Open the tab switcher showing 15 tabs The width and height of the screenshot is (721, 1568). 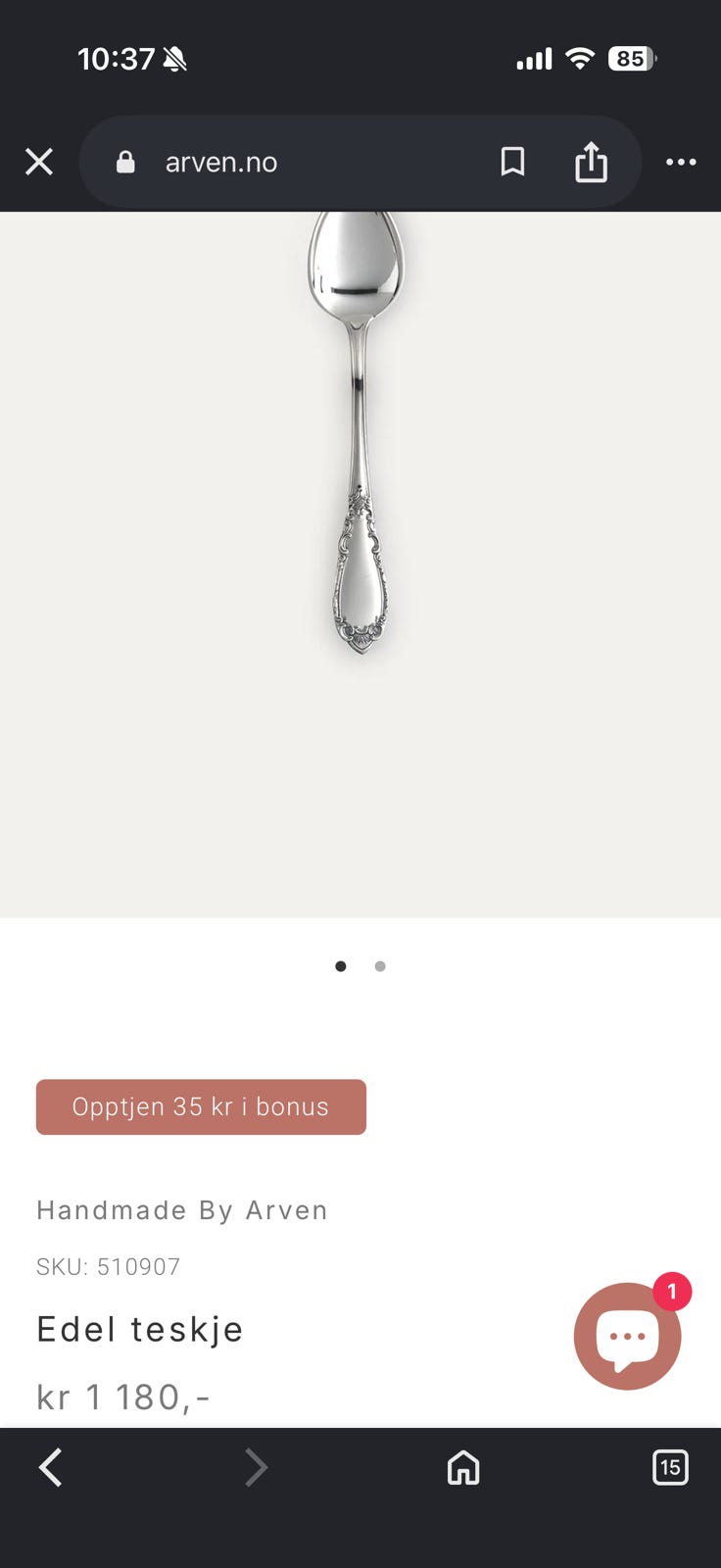[670, 1467]
